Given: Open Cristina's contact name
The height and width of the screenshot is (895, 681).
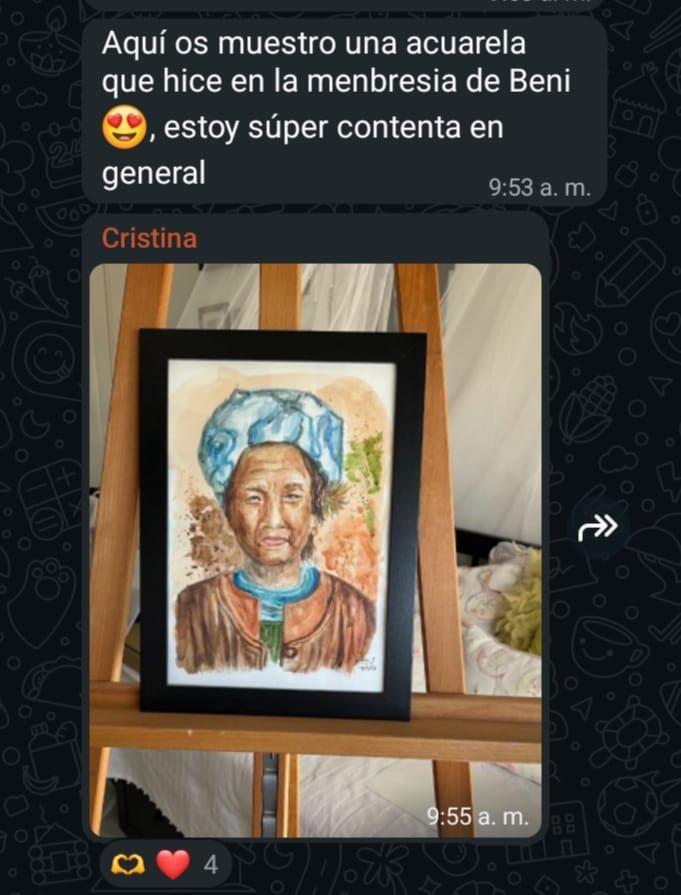Looking at the screenshot, I should tap(150, 238).
